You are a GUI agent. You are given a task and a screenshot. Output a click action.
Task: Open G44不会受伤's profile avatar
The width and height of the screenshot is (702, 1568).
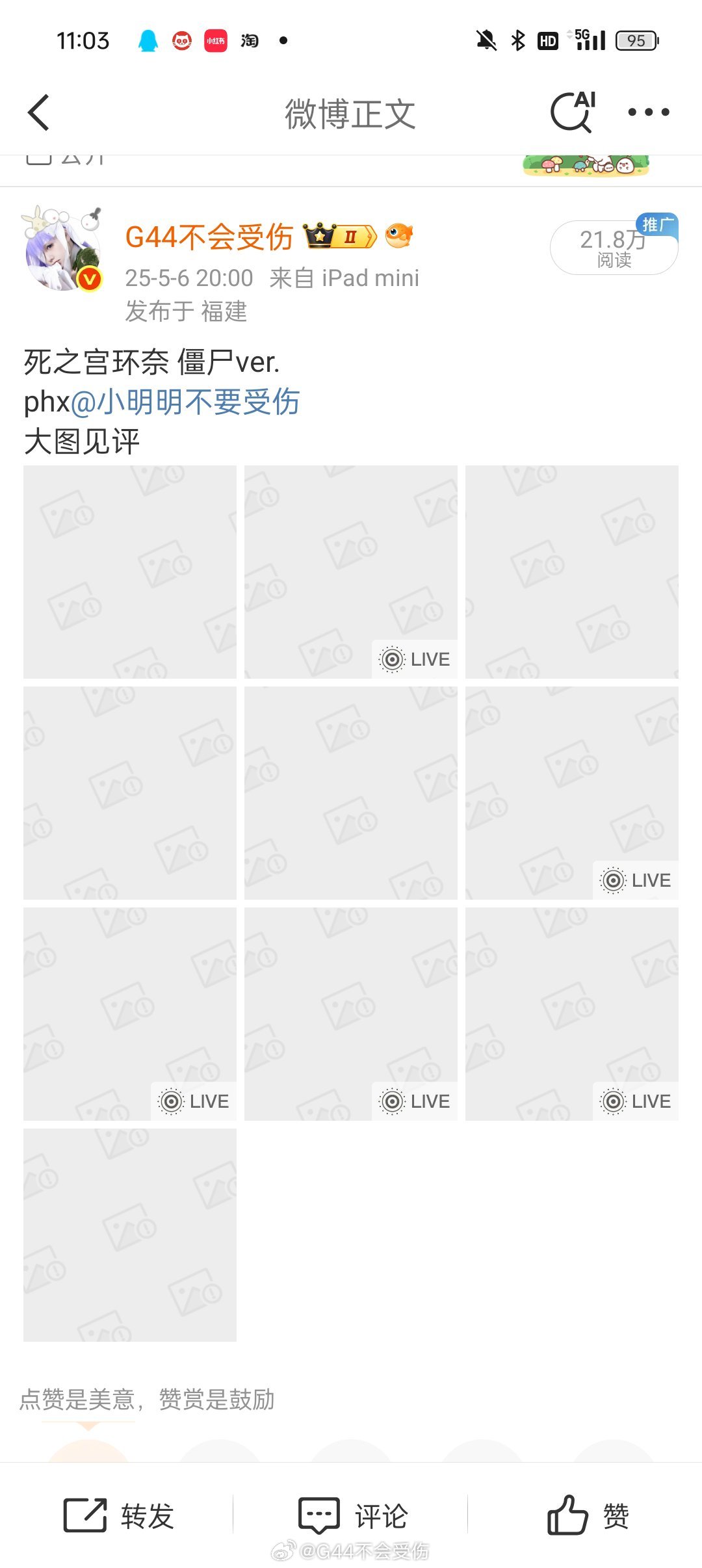point(63,249)
